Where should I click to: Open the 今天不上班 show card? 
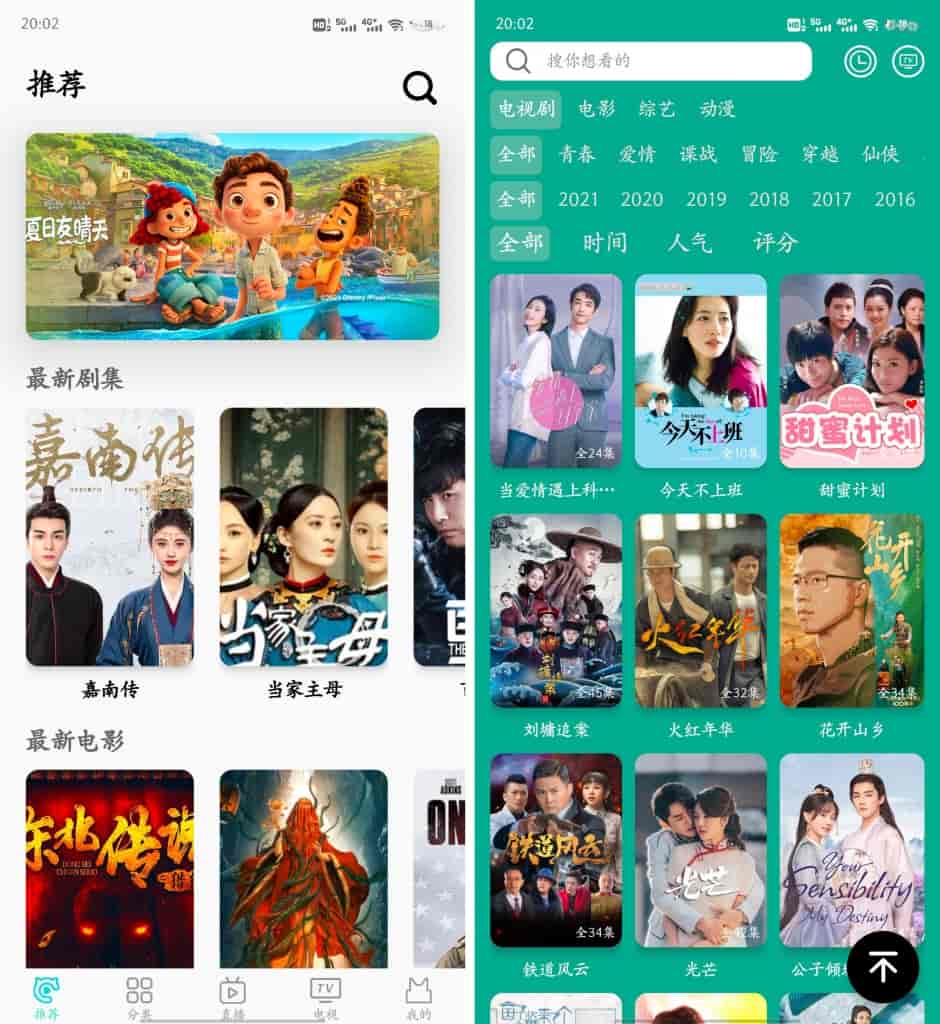(x=700, y=371)
